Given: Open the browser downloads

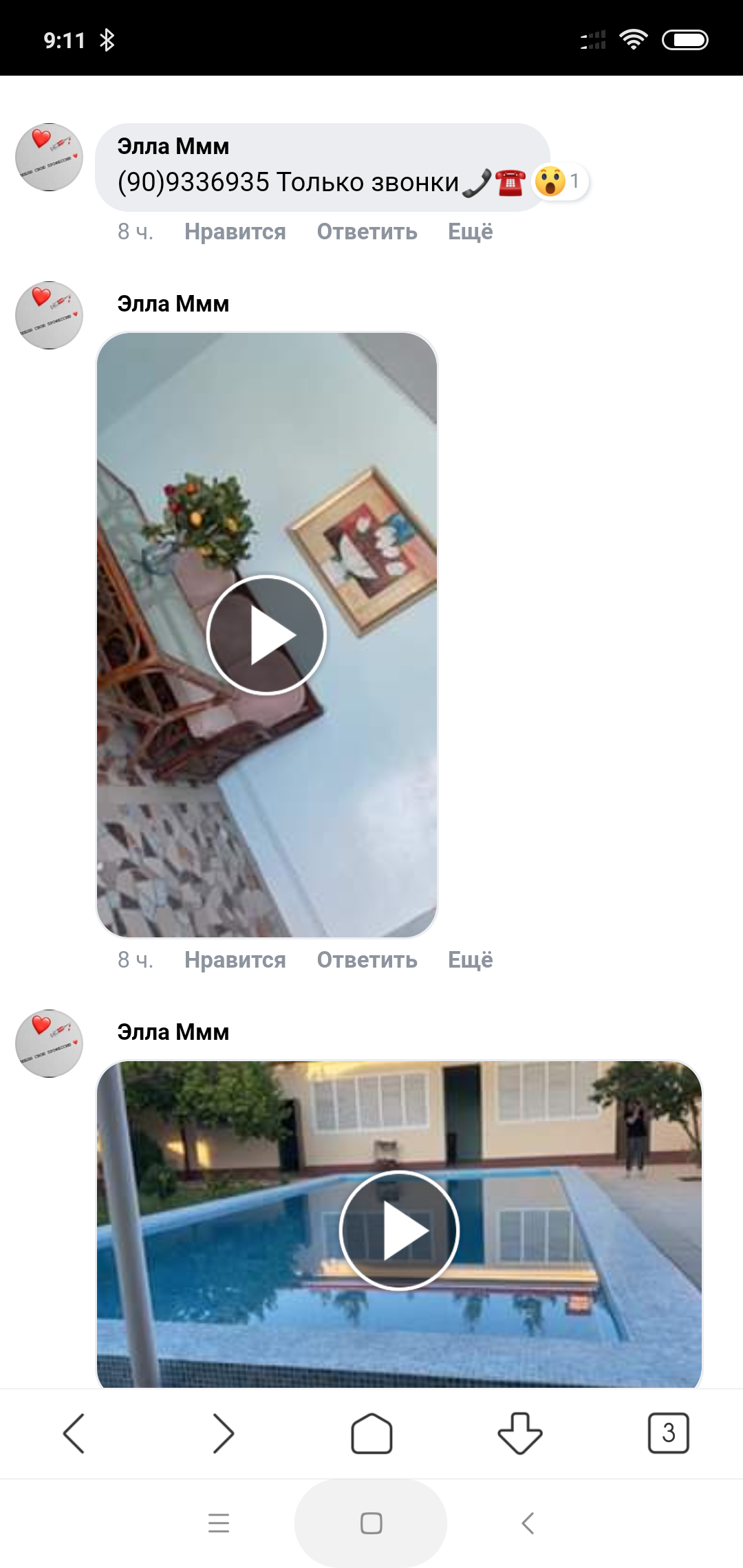Looking at the screenshot, I should pyautogui.click(x=520, y=1434).
